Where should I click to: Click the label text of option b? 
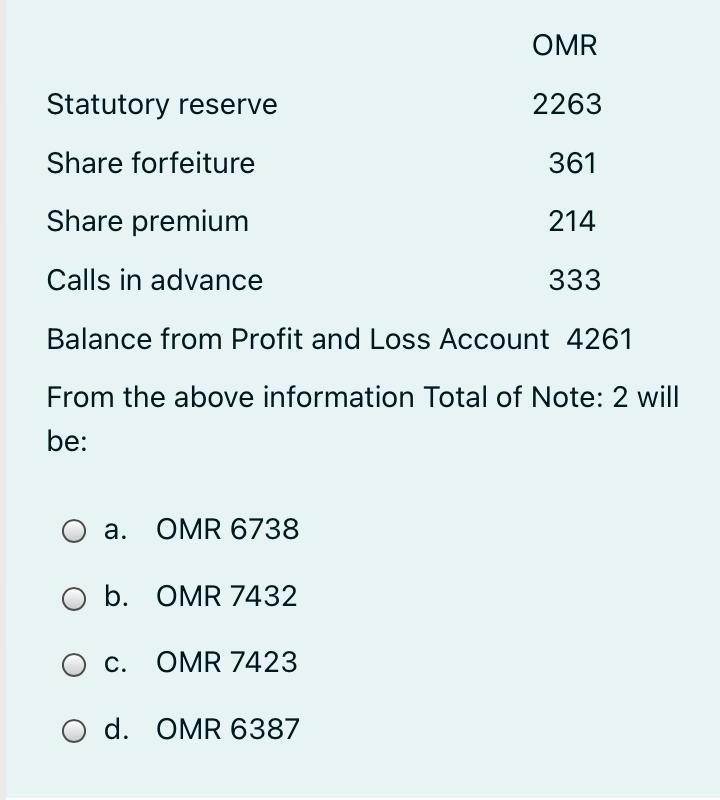pyautogui.click(x=115, y=597)
